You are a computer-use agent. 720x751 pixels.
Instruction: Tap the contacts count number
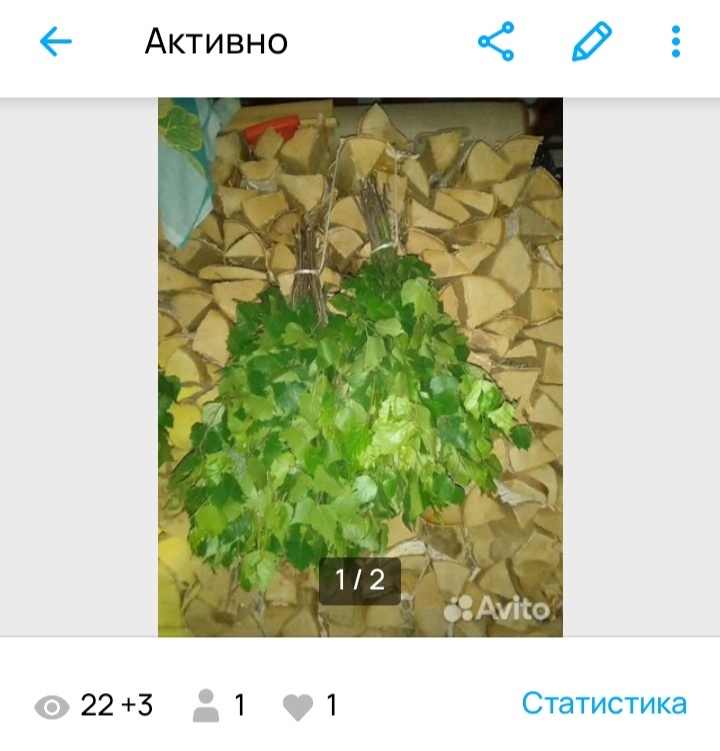click(239, 705)
